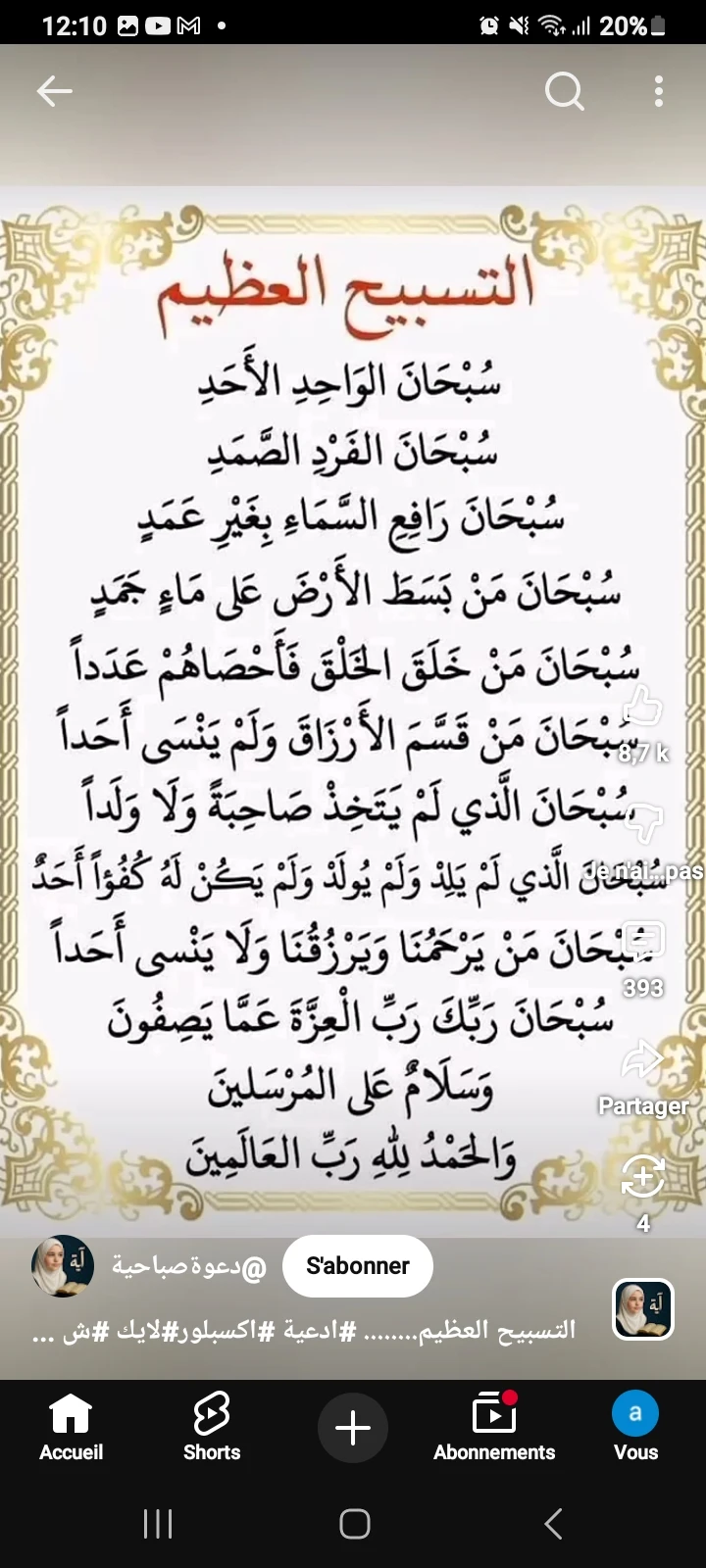Go to the Vous profile tab

click(635, 1428)
